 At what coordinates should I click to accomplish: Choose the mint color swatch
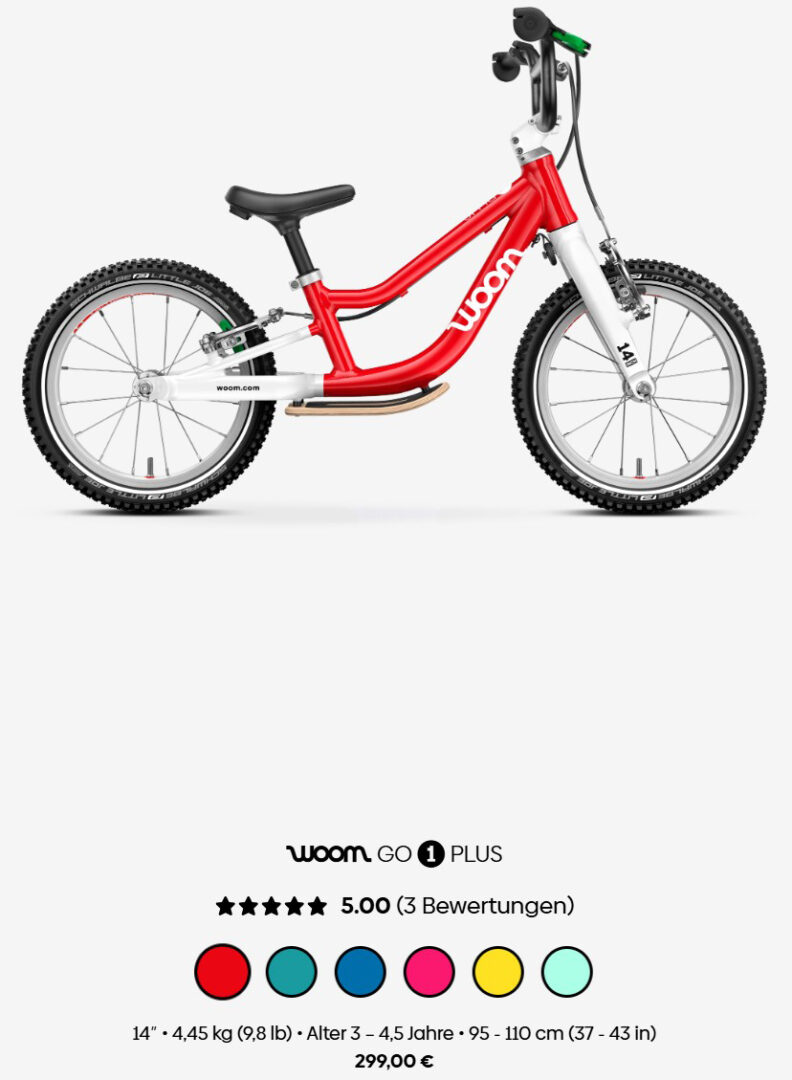click(567, 971)
